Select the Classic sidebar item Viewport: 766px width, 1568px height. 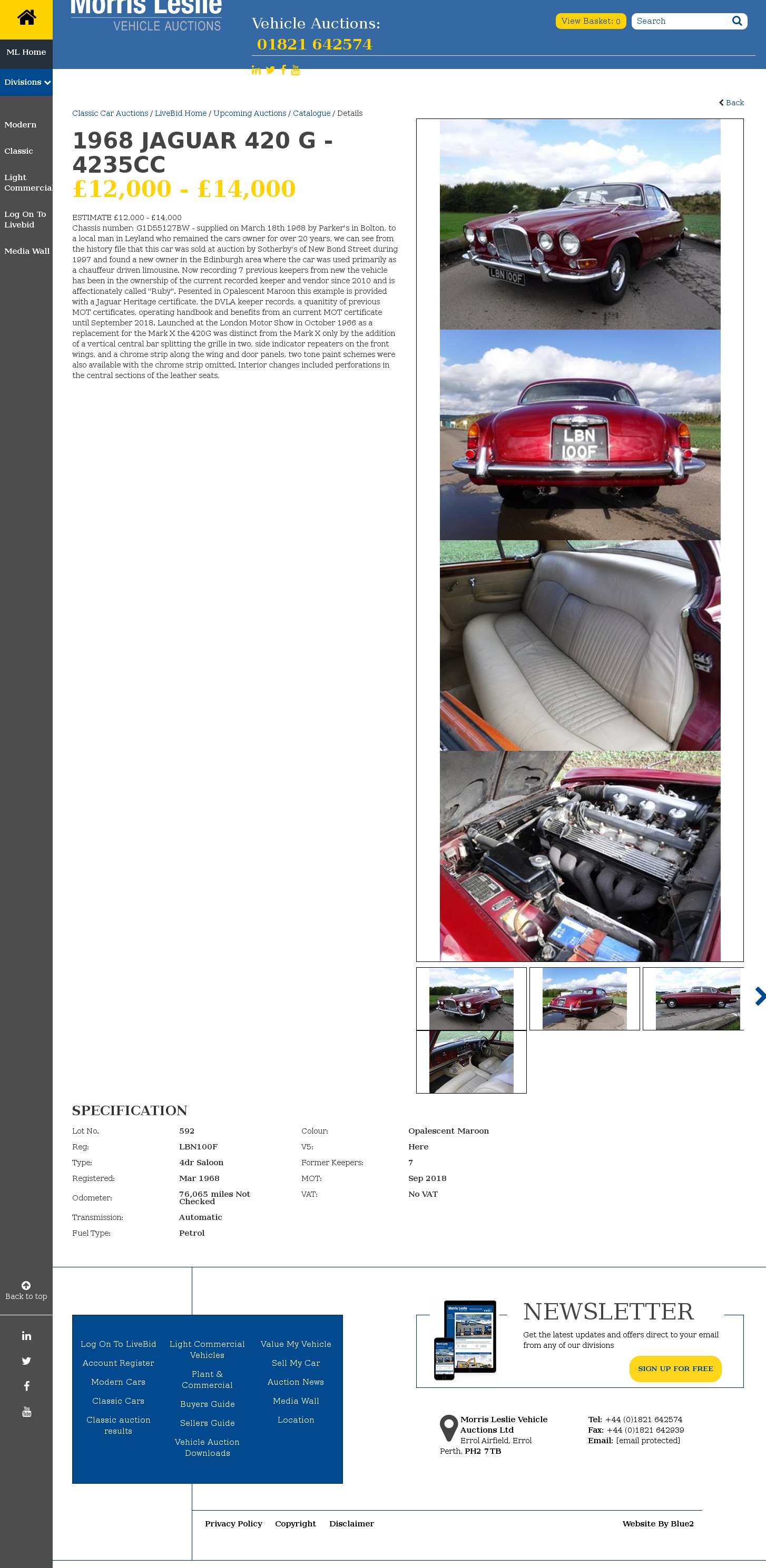click(x=19, y=151)
